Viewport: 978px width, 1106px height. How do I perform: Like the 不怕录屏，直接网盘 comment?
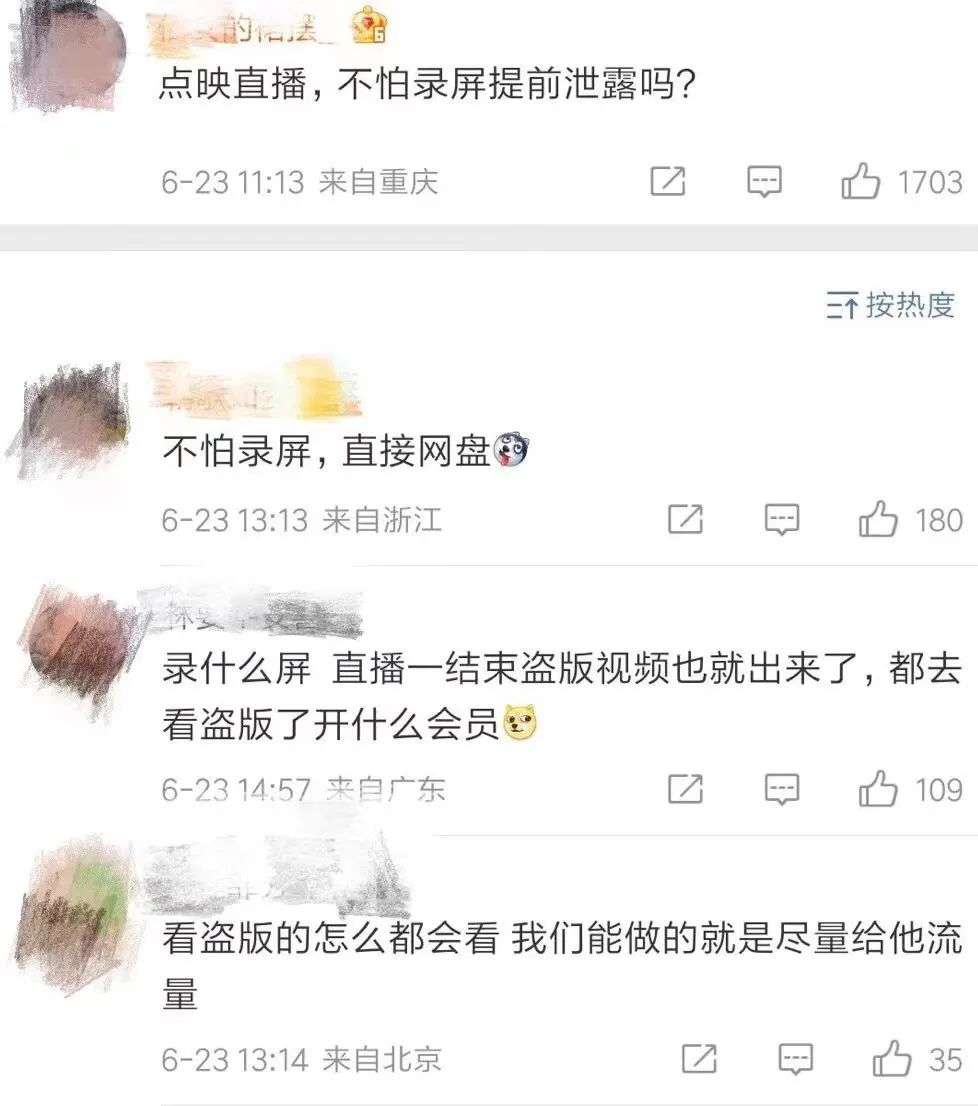click(878, 520)
